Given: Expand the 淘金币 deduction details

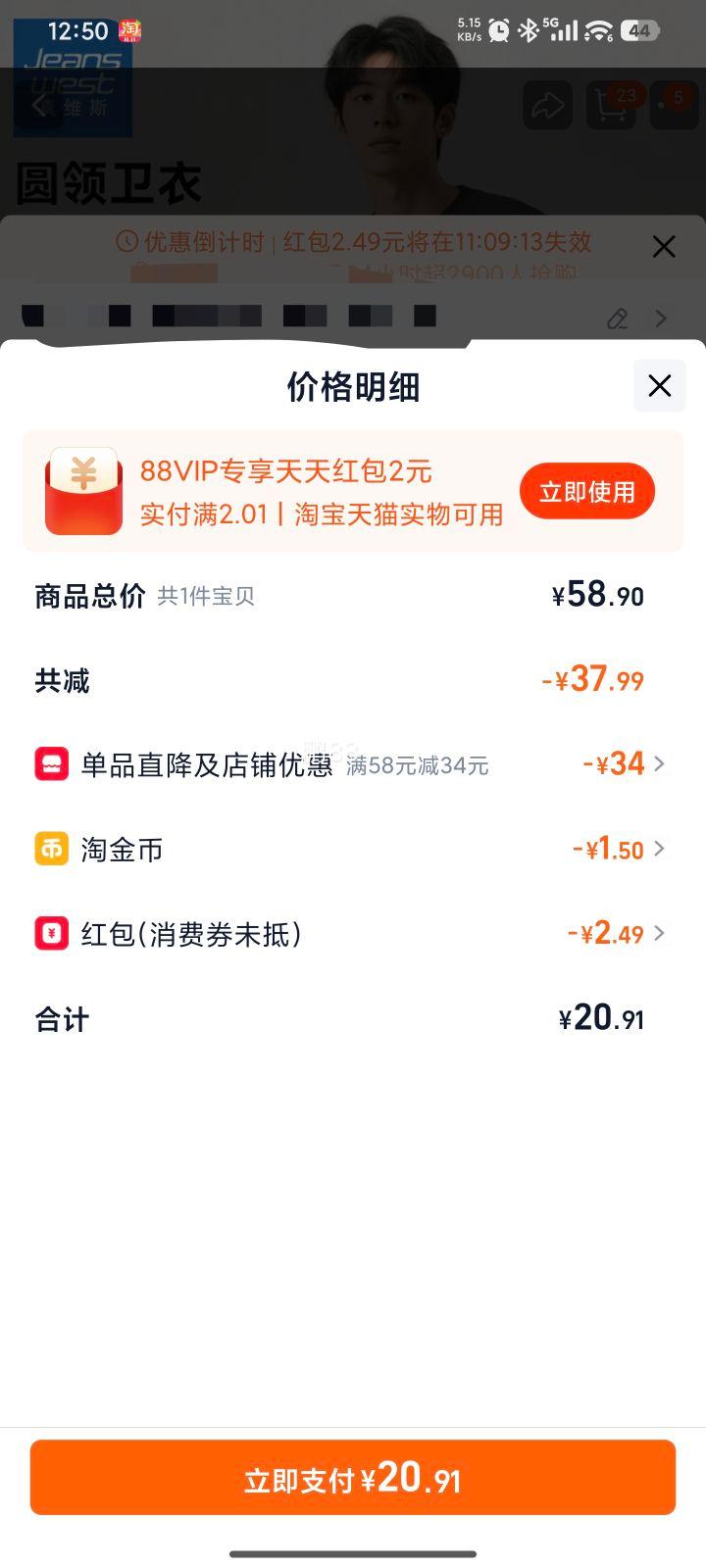Looking at the screenshot, I should click(x=660, y=849).
